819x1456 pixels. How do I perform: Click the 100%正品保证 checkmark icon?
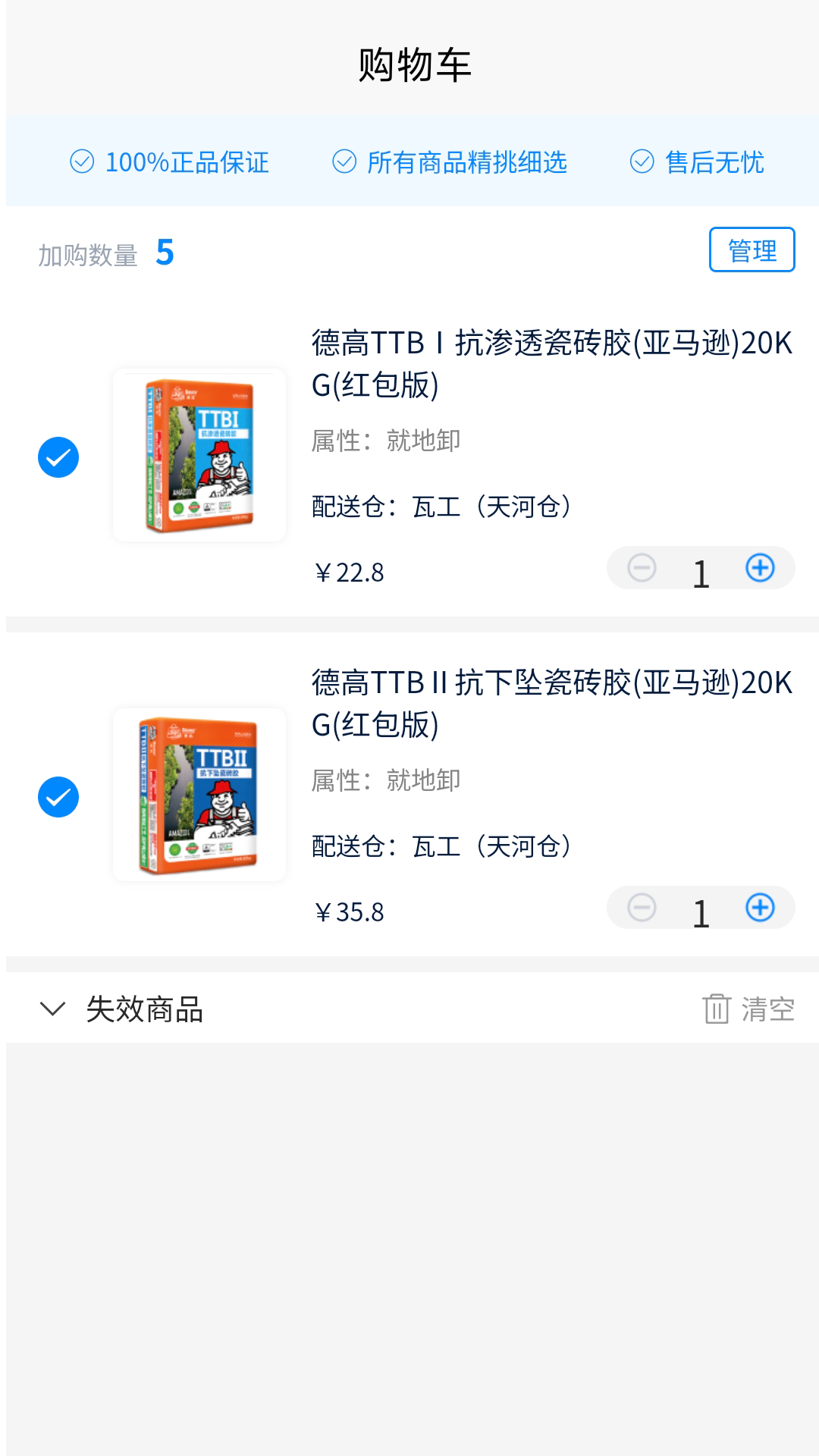point(81,161)
